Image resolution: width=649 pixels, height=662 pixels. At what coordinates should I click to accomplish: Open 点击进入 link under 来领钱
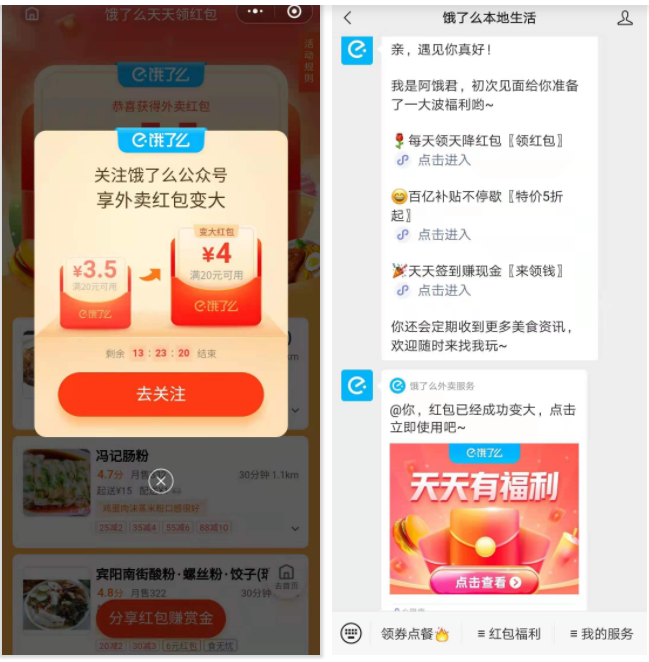pyautogui.click(x=443, y=290)
